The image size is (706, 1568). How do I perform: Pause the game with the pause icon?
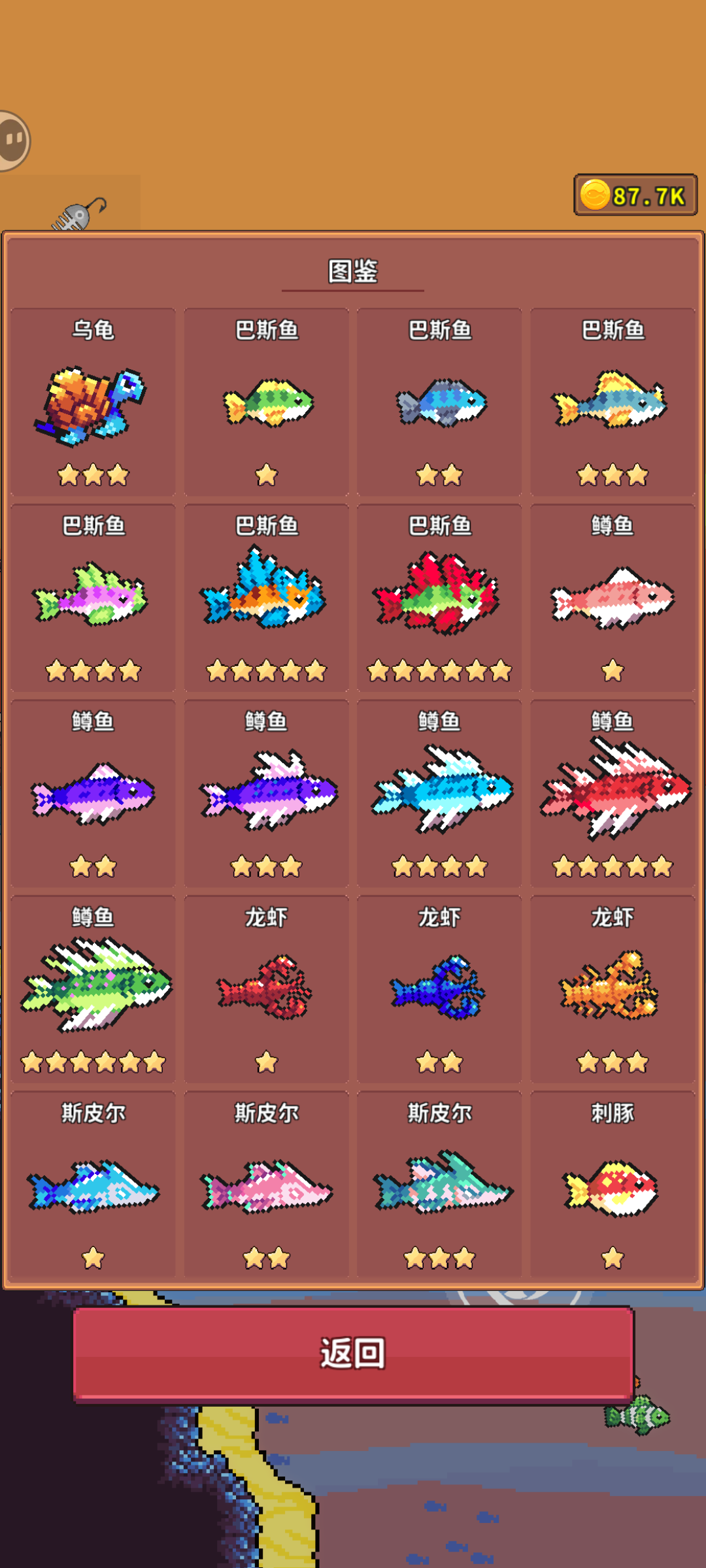13,140
